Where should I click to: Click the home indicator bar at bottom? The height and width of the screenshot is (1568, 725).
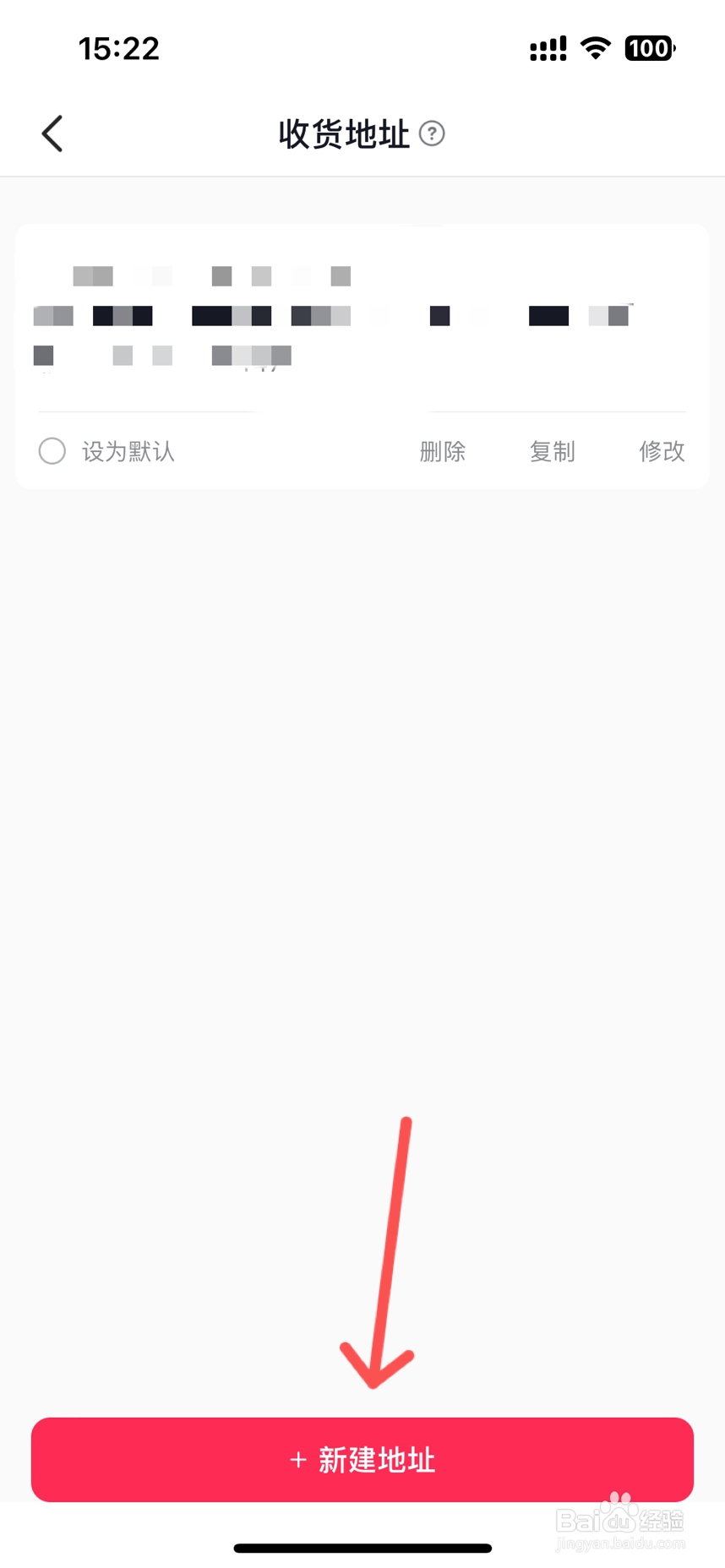[362, 1548]
